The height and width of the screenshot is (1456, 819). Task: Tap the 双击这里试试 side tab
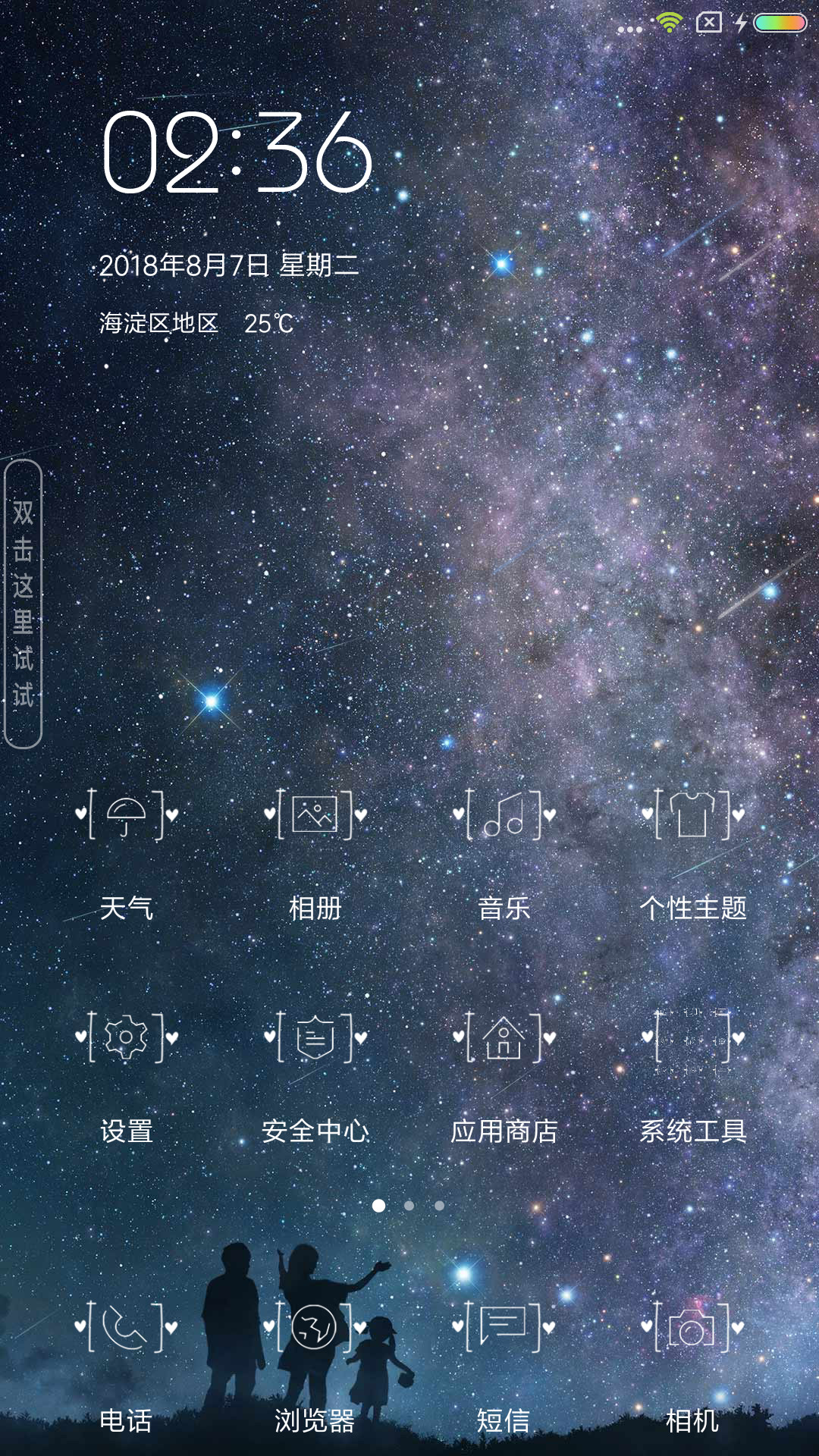click(23, 604)
